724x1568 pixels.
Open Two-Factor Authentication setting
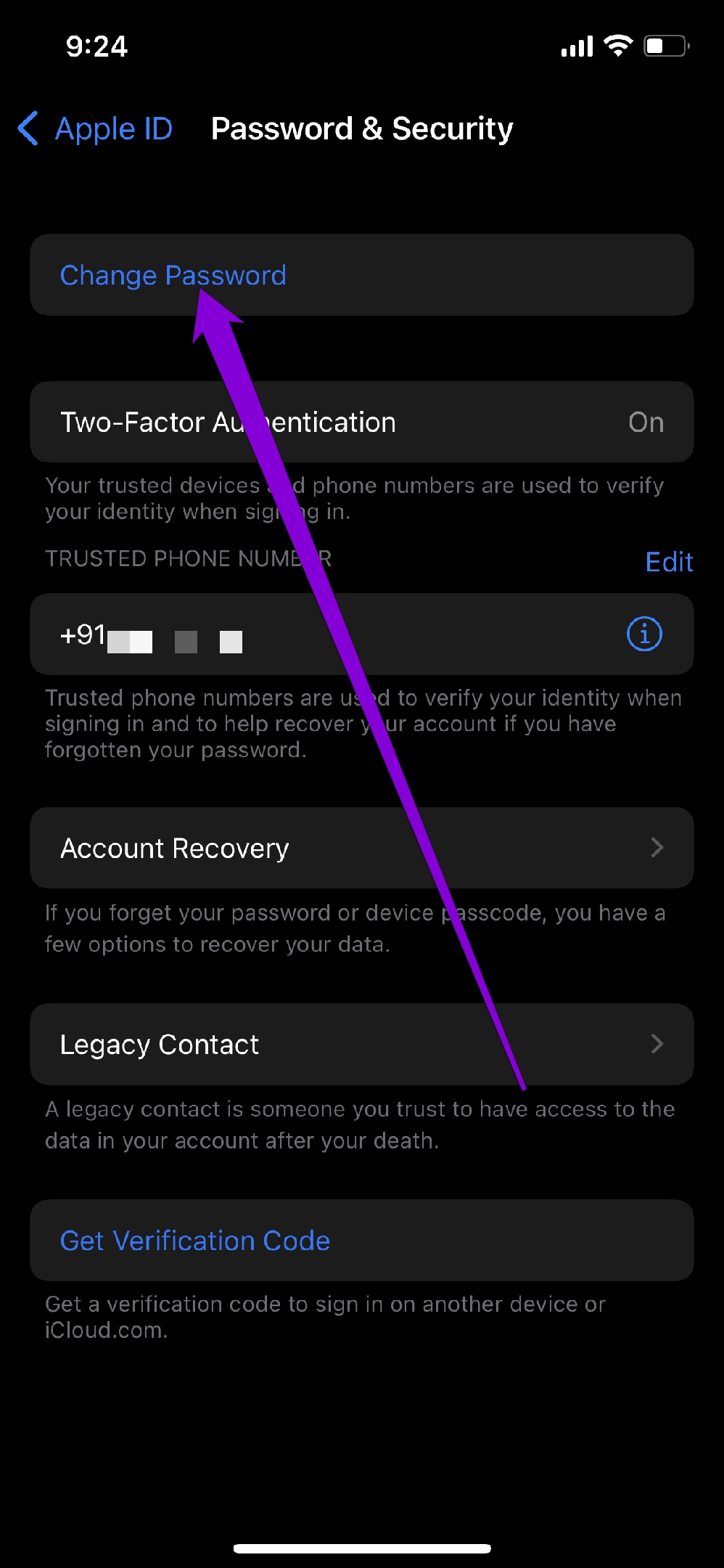(x=361, y=422)
